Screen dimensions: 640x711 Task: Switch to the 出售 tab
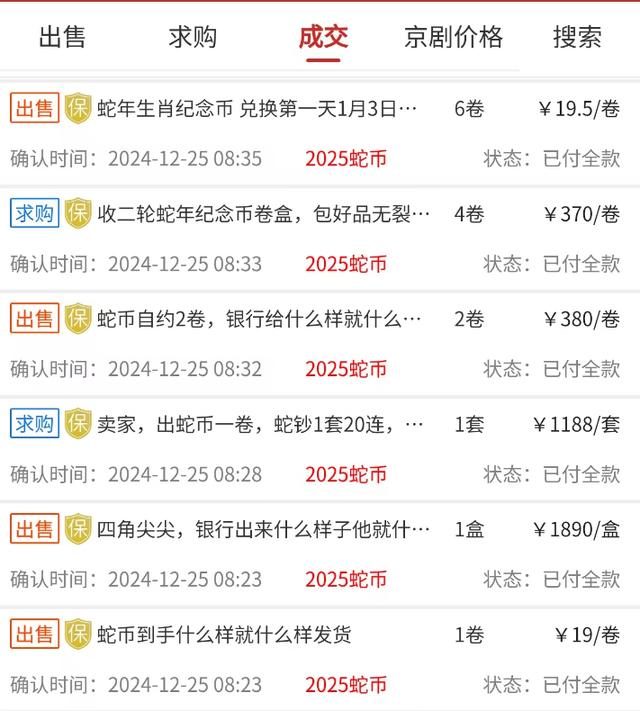coord(62,38)
